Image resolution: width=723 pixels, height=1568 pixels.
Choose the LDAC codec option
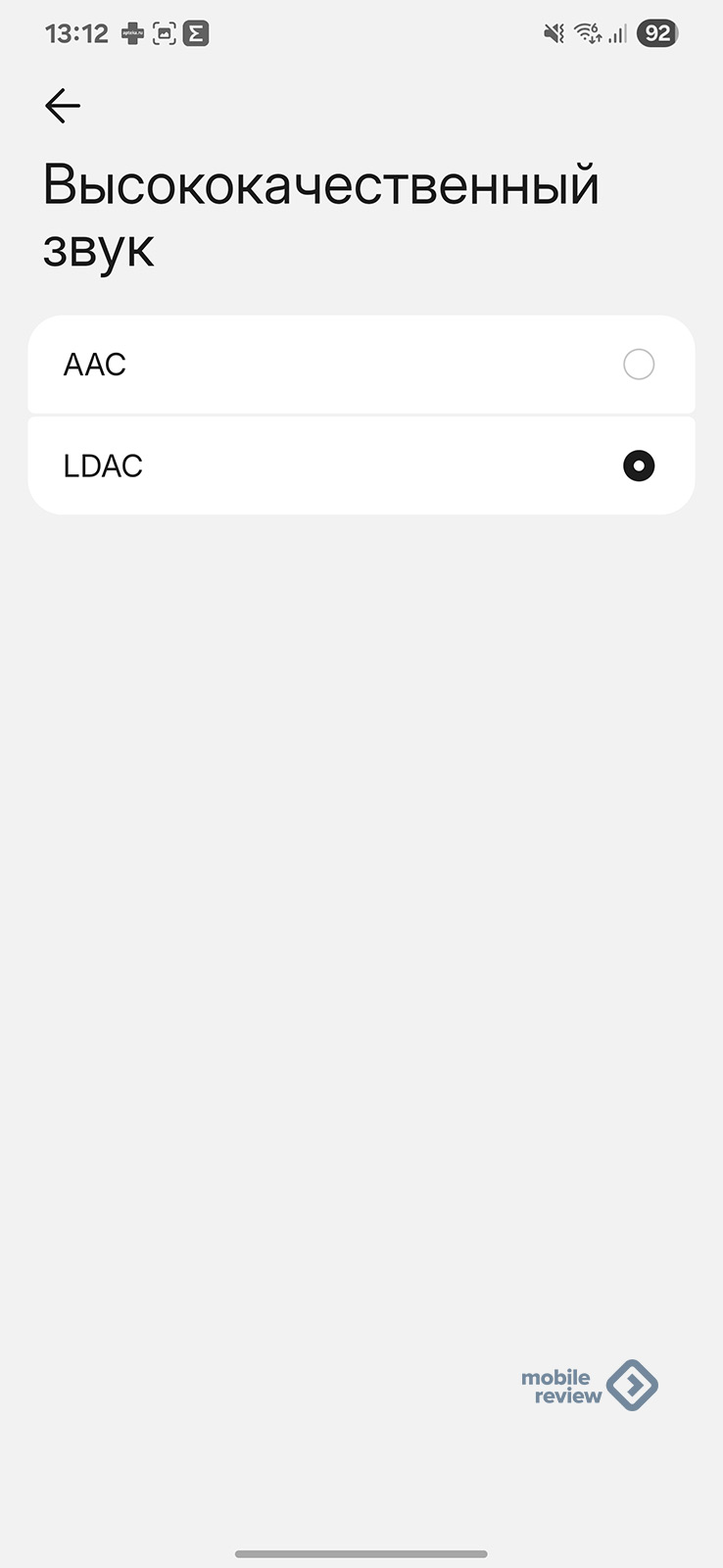pos(361,466)
